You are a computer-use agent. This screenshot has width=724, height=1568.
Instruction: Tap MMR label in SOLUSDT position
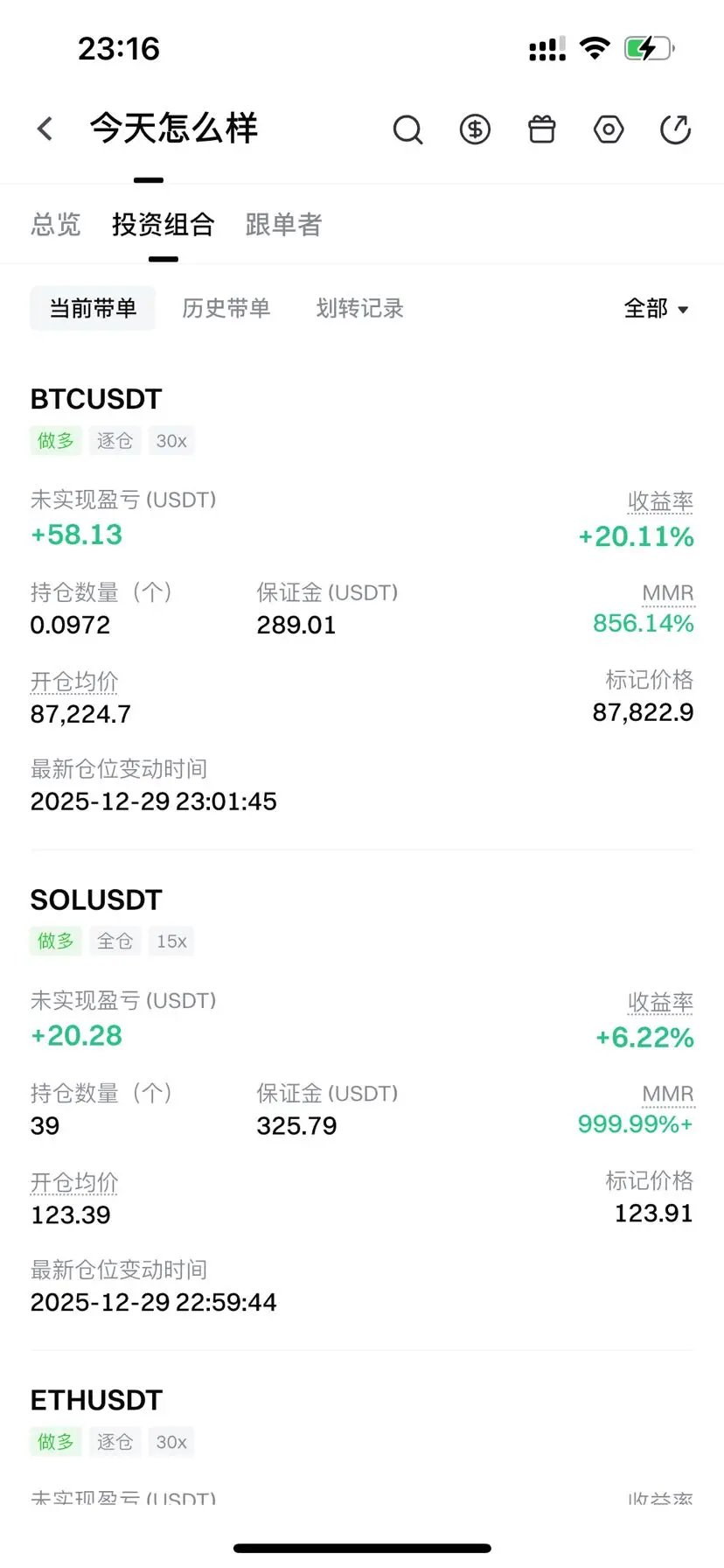668,1093
